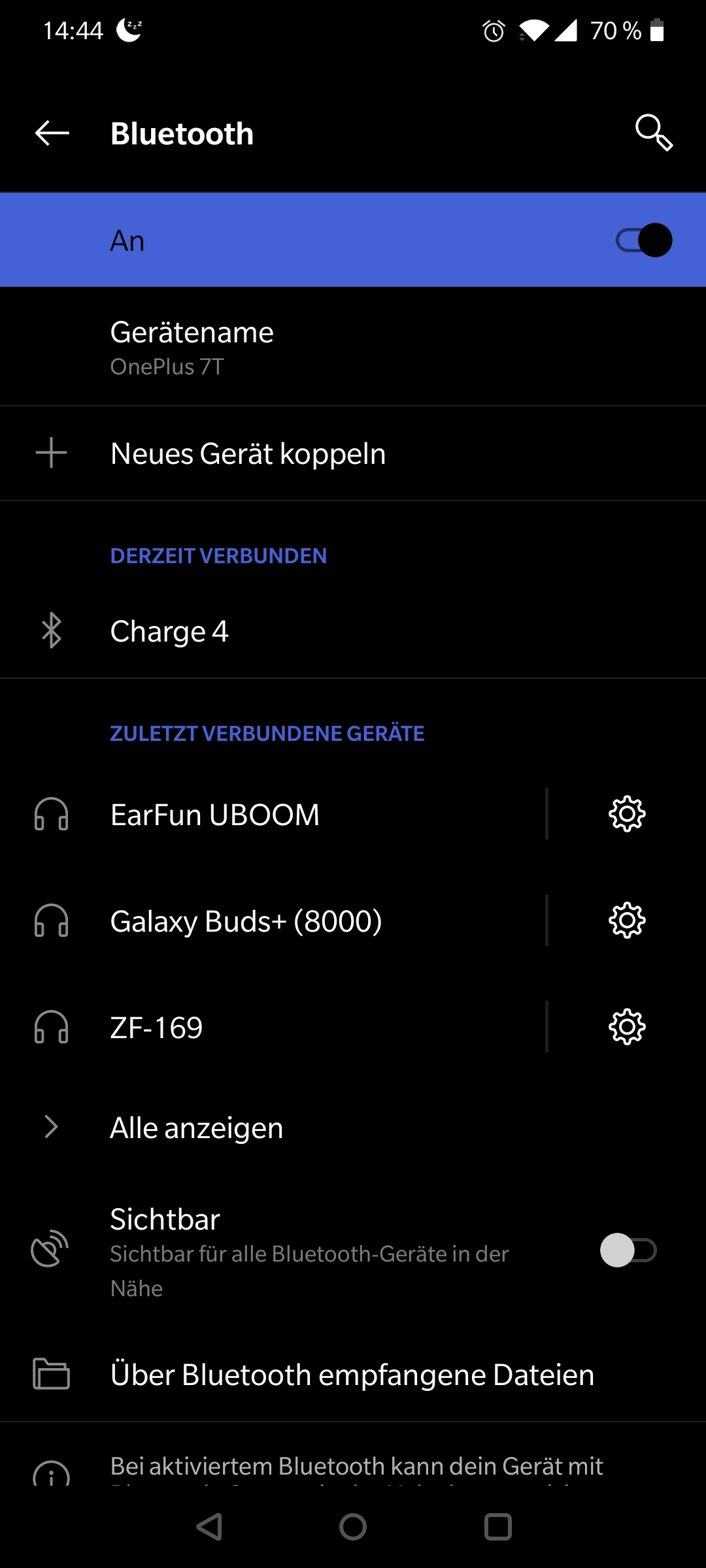706x1568 pixels.
Task: Turn off Bluetooth via the An switch
Action: point(643,240)
